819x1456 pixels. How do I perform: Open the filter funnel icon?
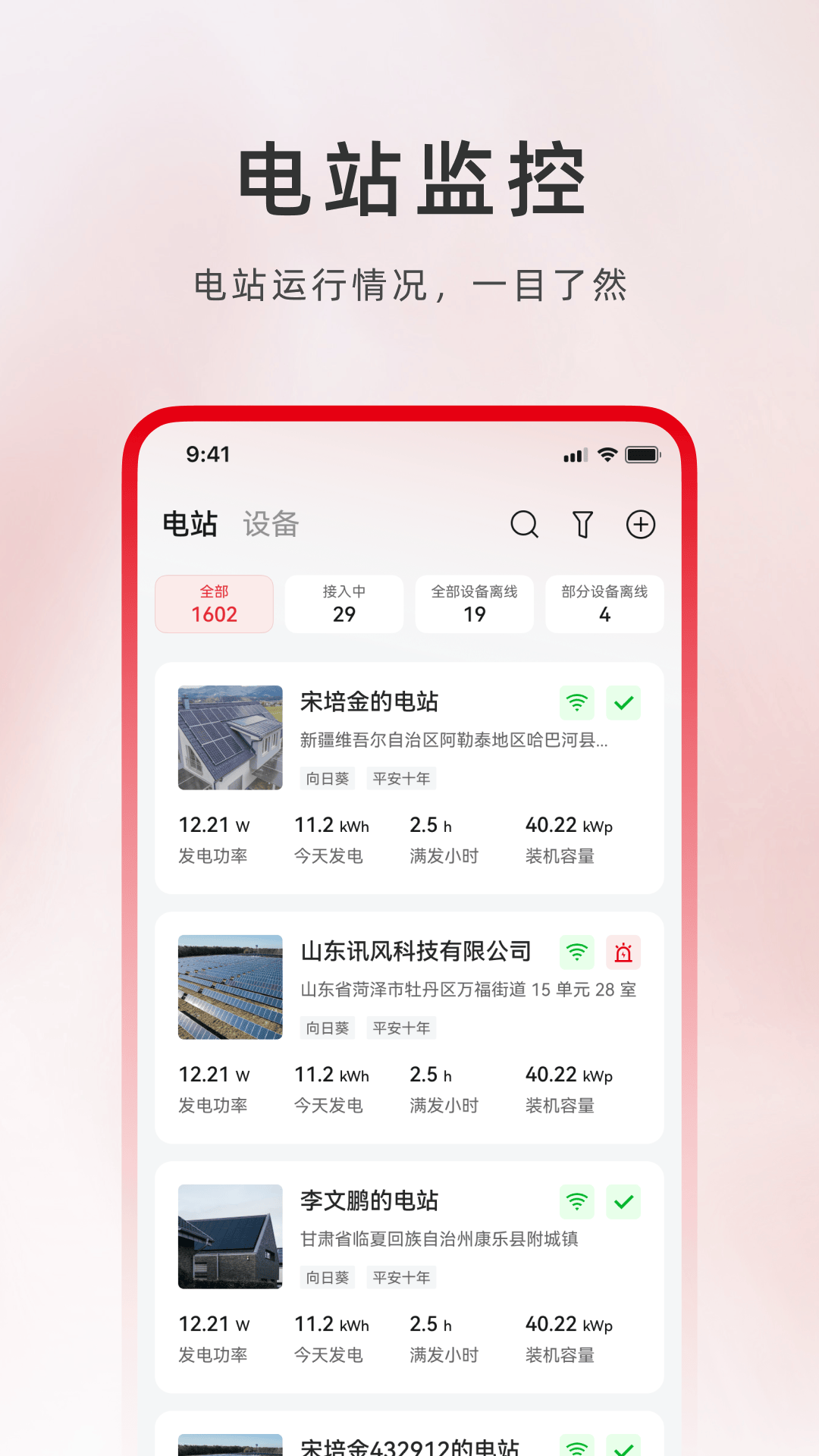pyautogui.click(x=582, y=524)
